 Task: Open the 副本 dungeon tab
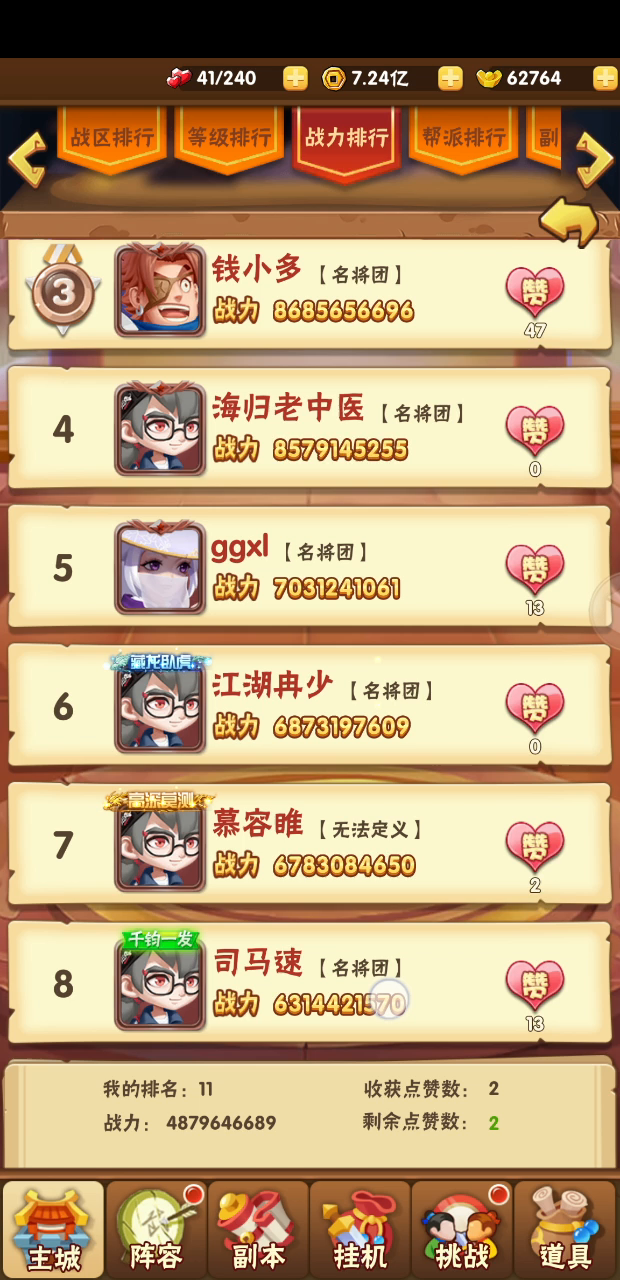pyautogui.click(x=258, y=1228)
